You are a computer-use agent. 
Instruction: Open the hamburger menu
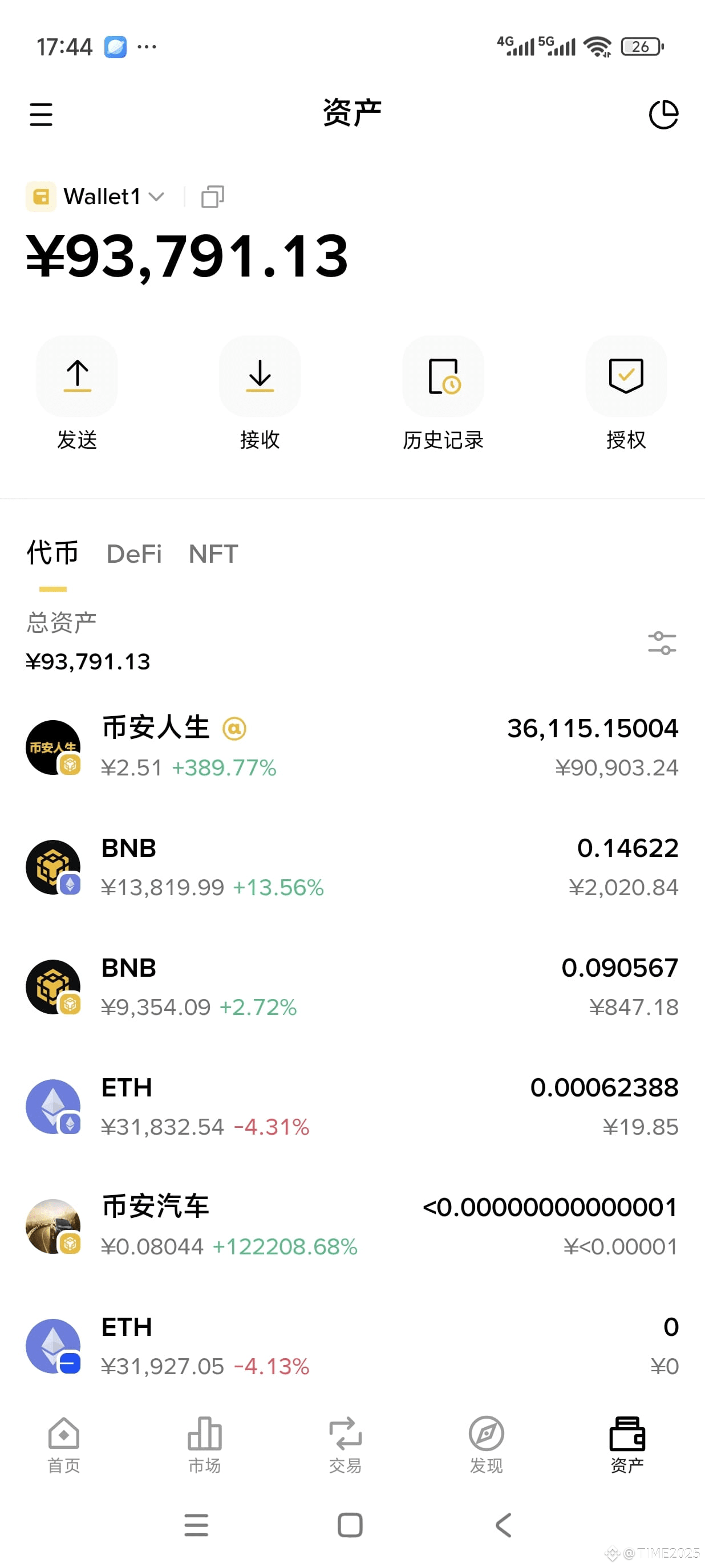click(x=41, y=115)
